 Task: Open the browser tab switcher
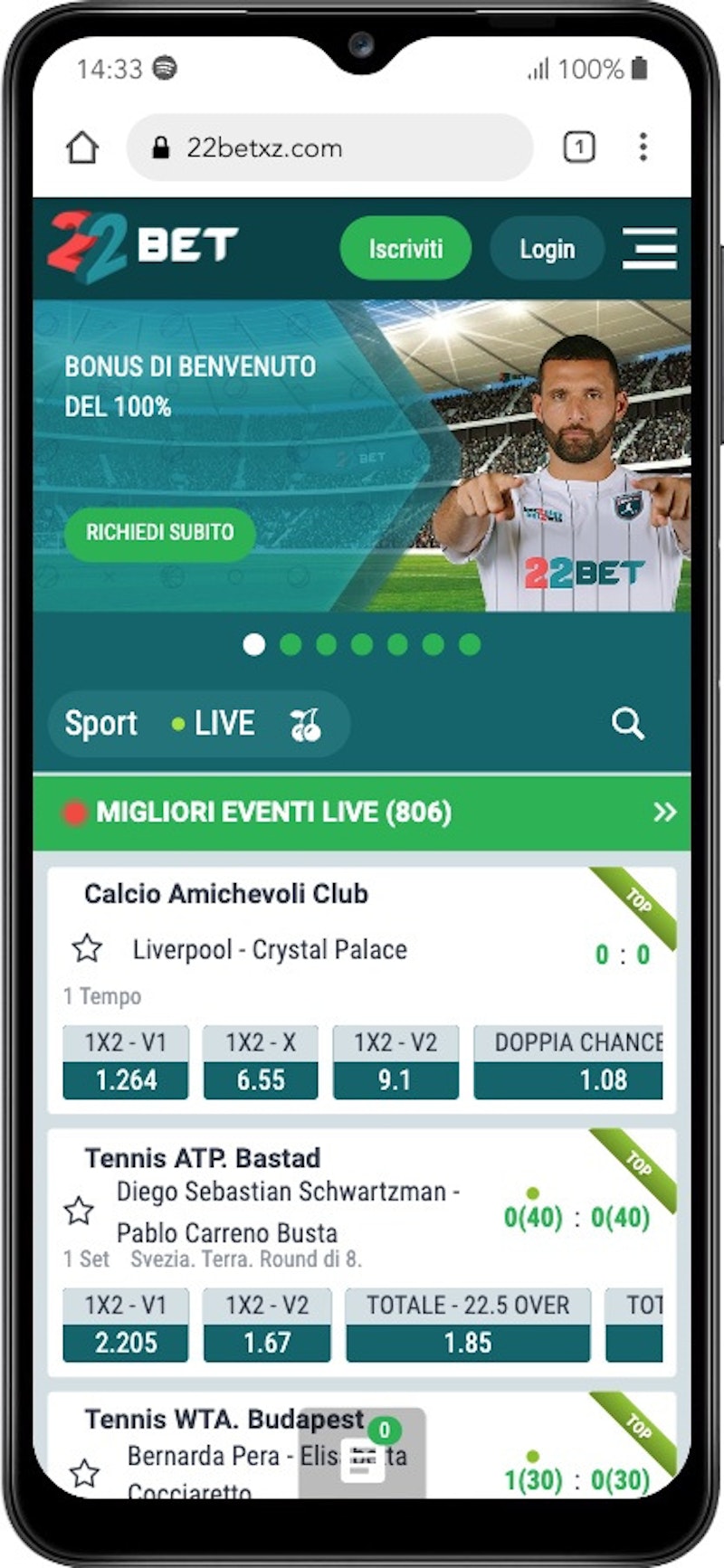tap(579, 147)
